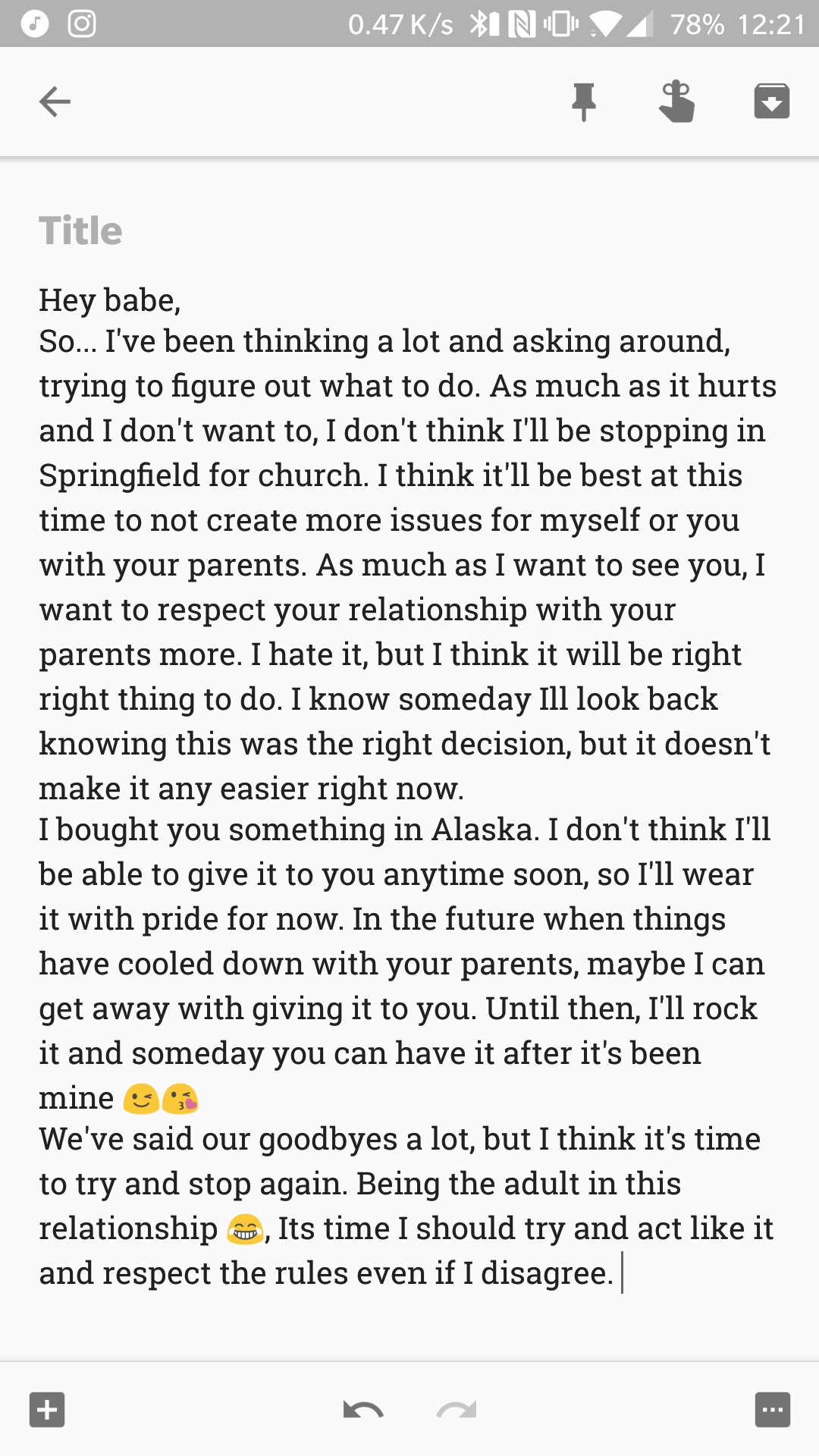Archive this note
The width and height of the screenshot is (819, 1456).
[772, 102]
